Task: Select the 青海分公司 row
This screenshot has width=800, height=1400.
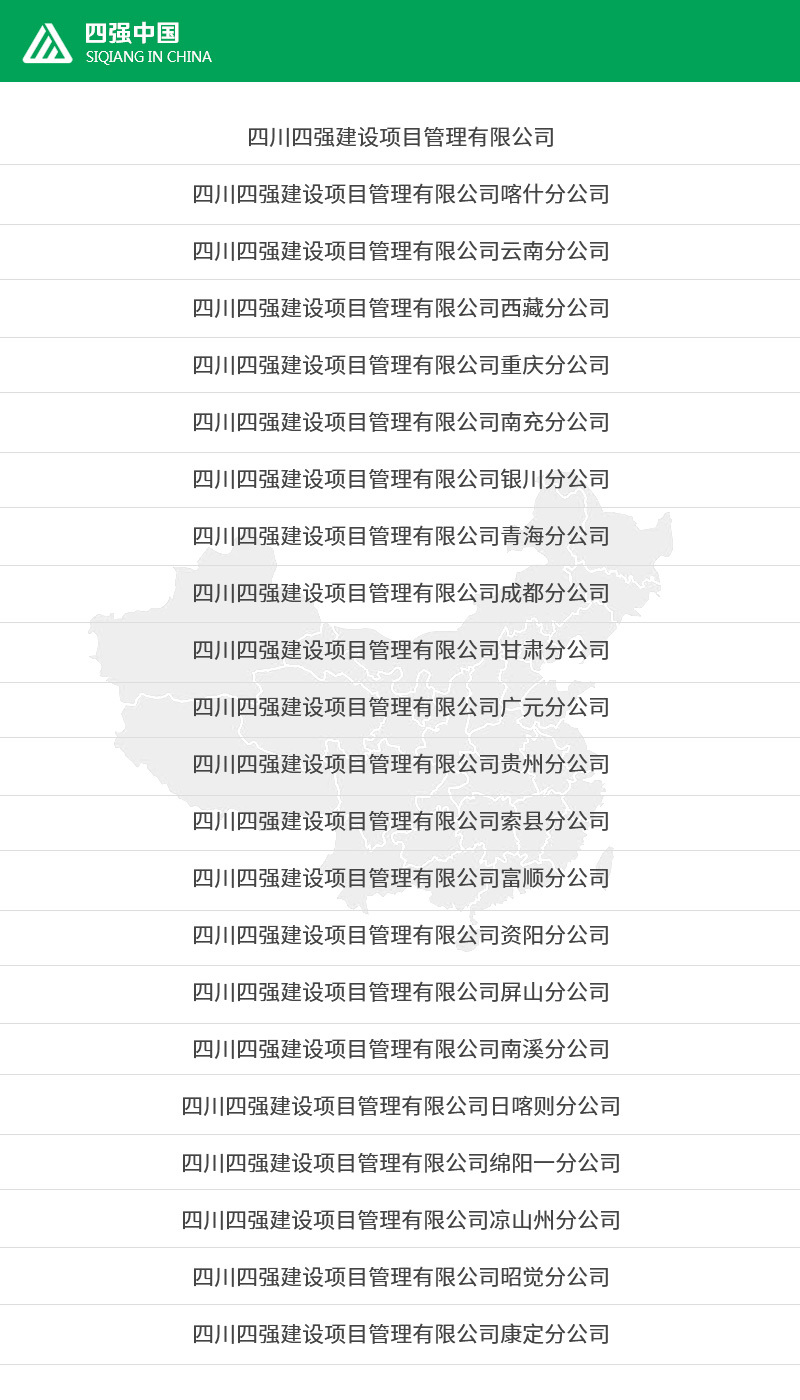Action: 400,536
